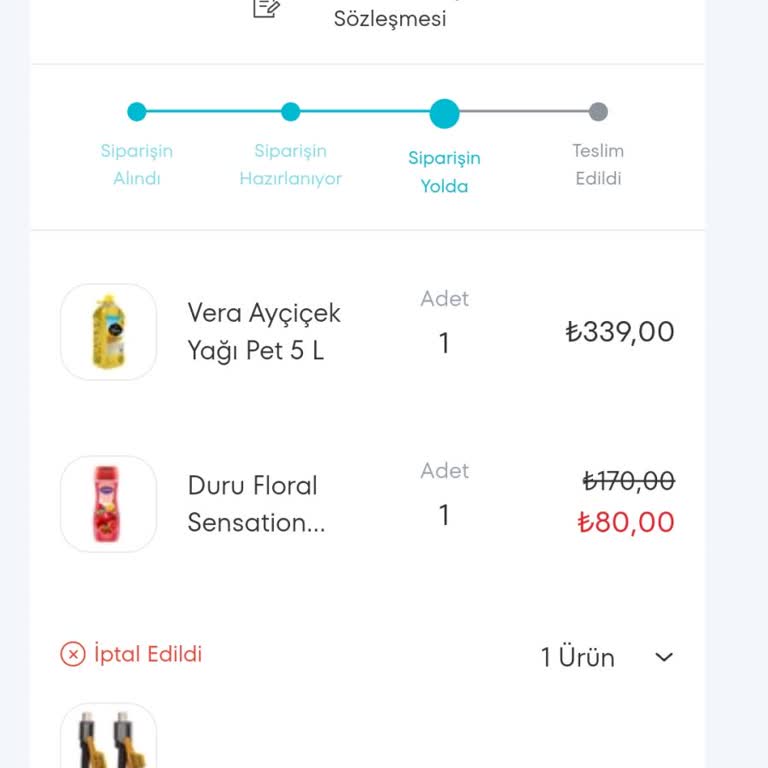
Task: Open the Vera Ayçiçek Yağı Pet 5 L product
Action: point(264,332)
